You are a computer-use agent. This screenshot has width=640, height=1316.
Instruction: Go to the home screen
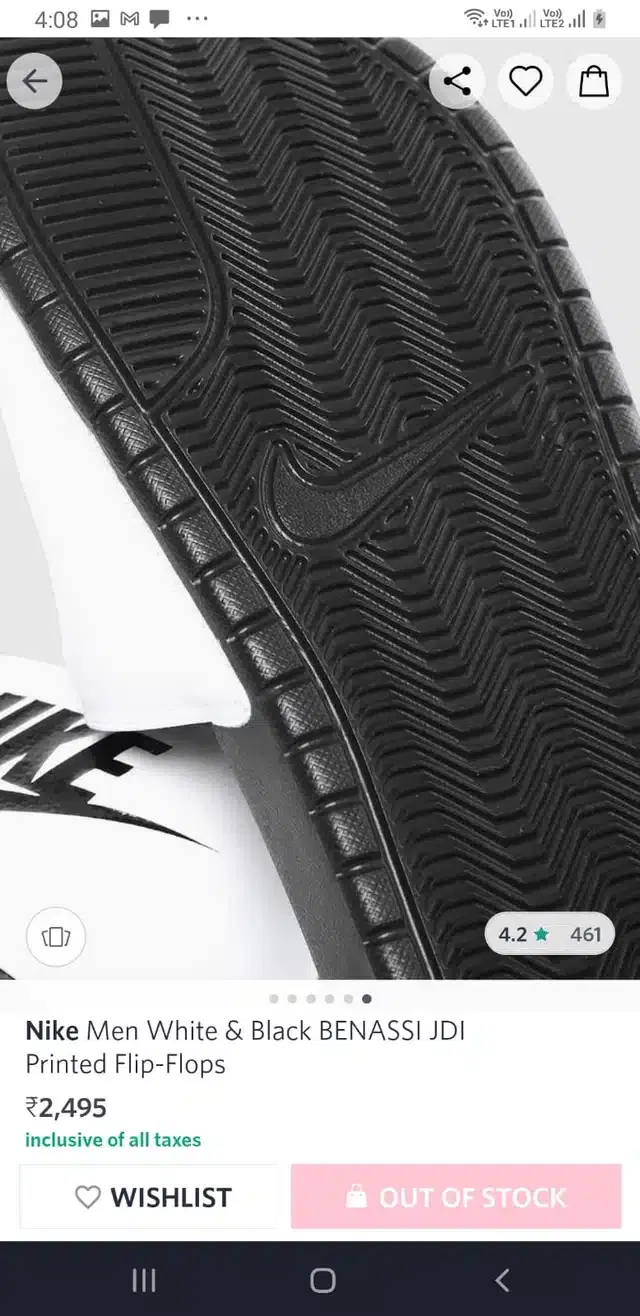(x=322, y=1280)
